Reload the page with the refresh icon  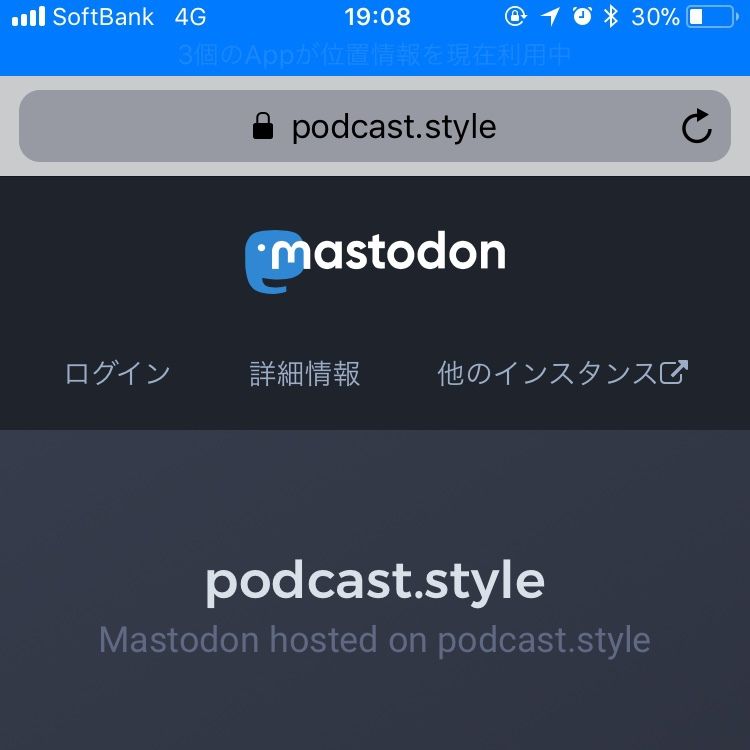[x=697, y=126]
